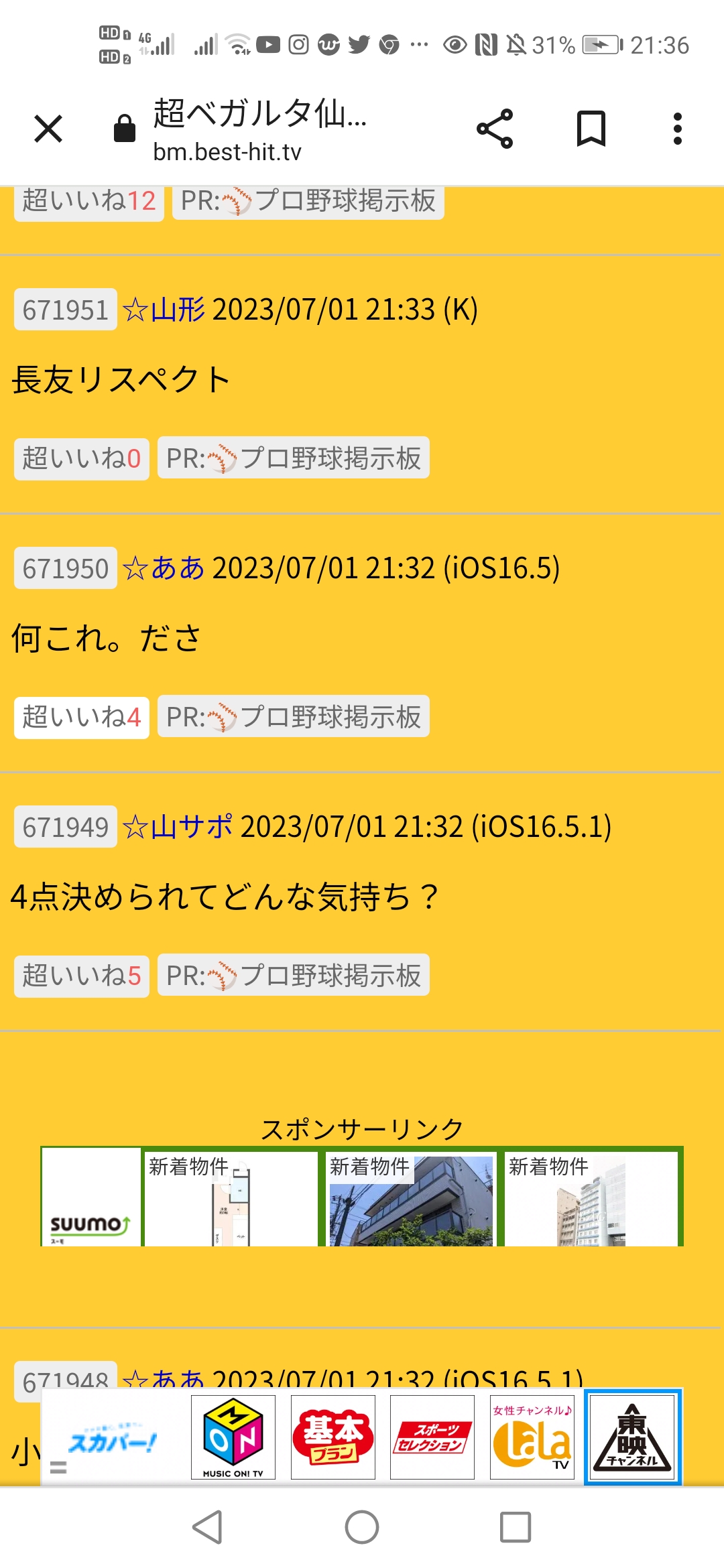This screenshot has width=724, height=1568.
Task: Open the 基本プラン ad tile
Action: coord(333,1437)
